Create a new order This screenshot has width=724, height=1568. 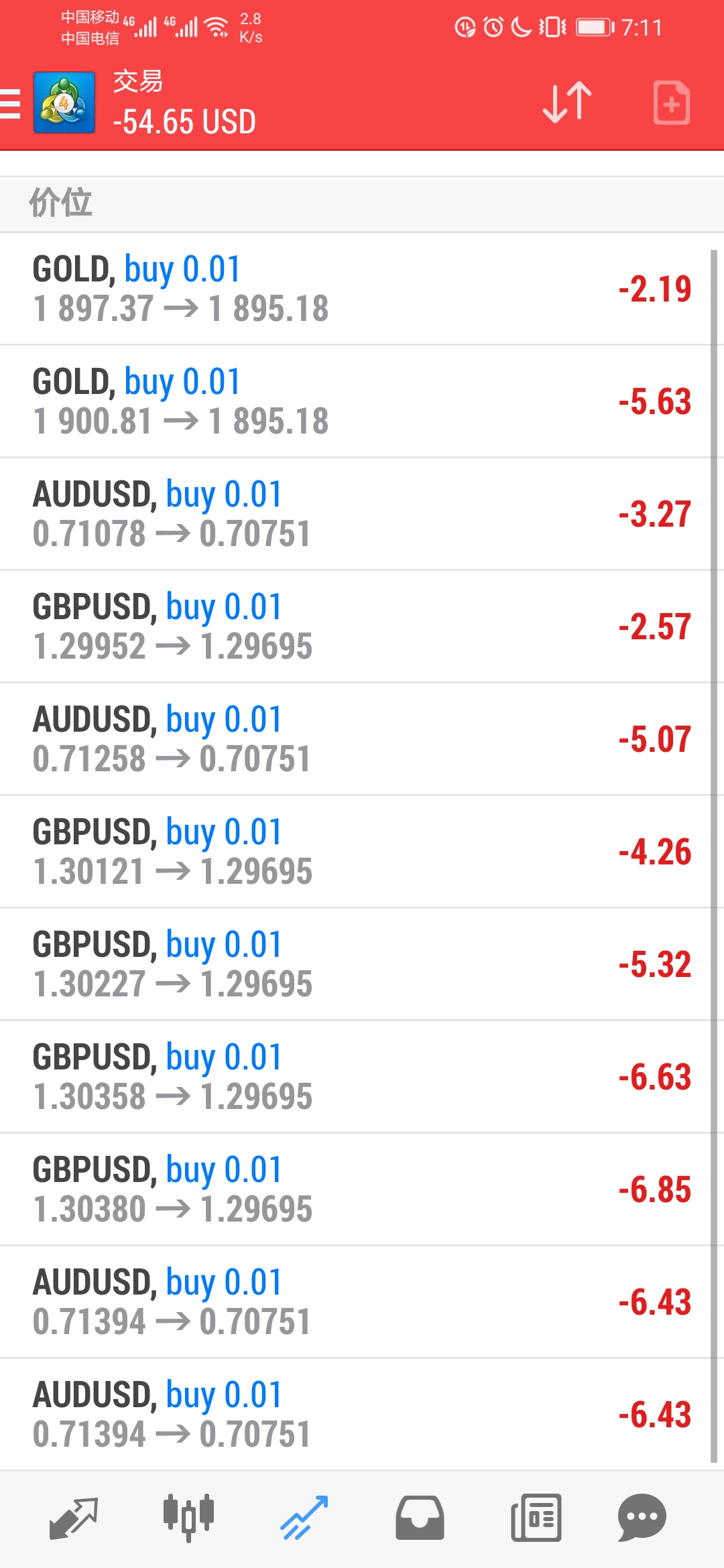click(x=672, y=103)
